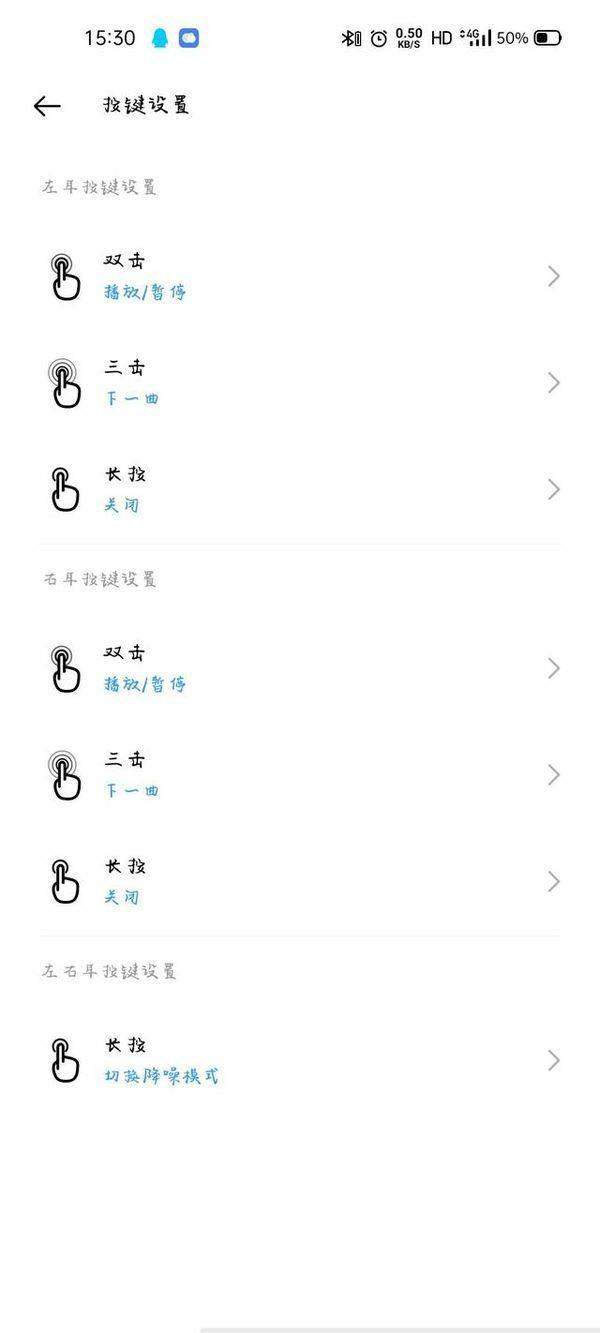This screenshot has width=600, height=1333.
Task: Go back from 按键设置 page
Action: [x=47, y=106]
